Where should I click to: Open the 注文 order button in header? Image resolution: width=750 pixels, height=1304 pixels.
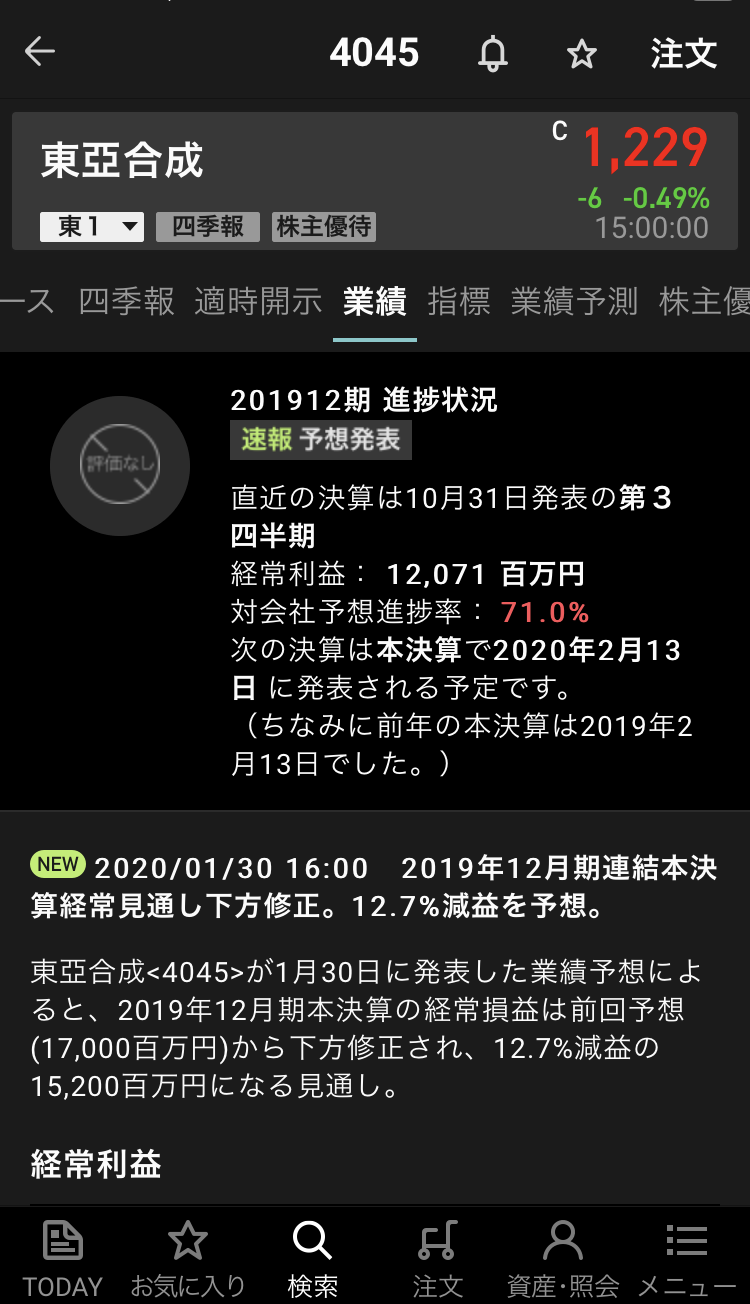tap(684, 54)
